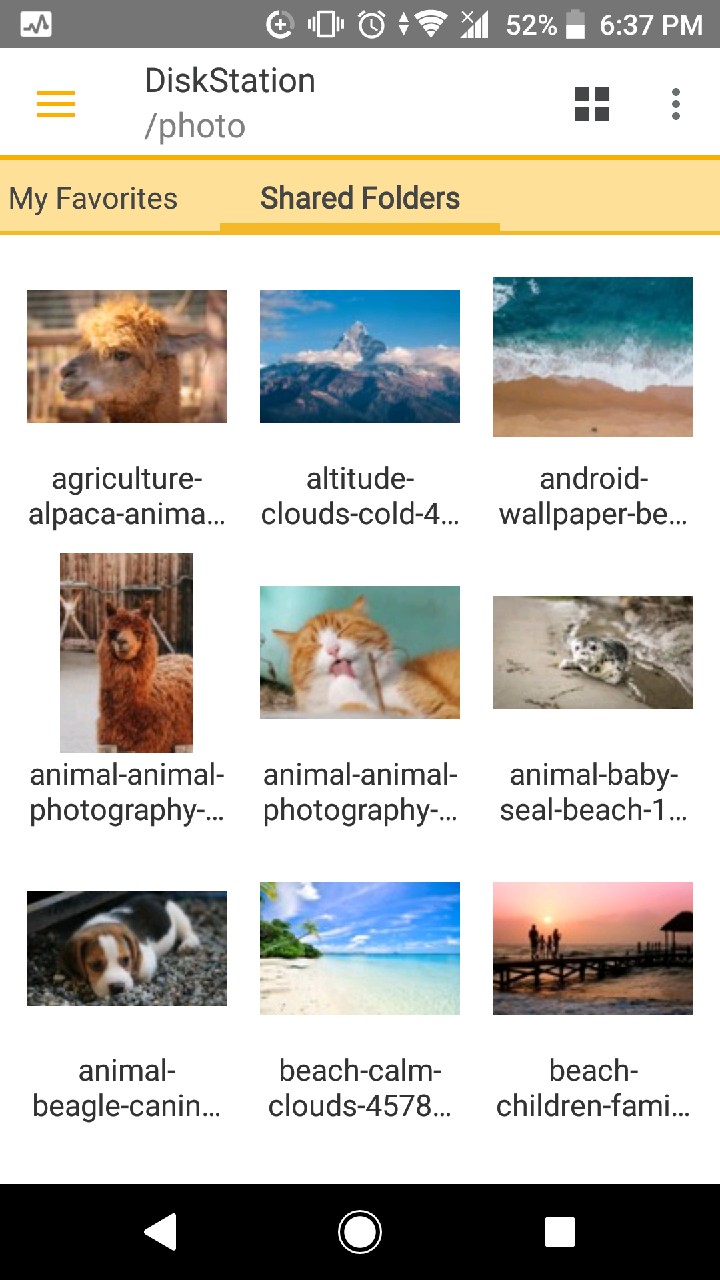The image size is (720, 1280).
Task: Open the alpaca portrait photo
Action: click(x=126, y=356)
